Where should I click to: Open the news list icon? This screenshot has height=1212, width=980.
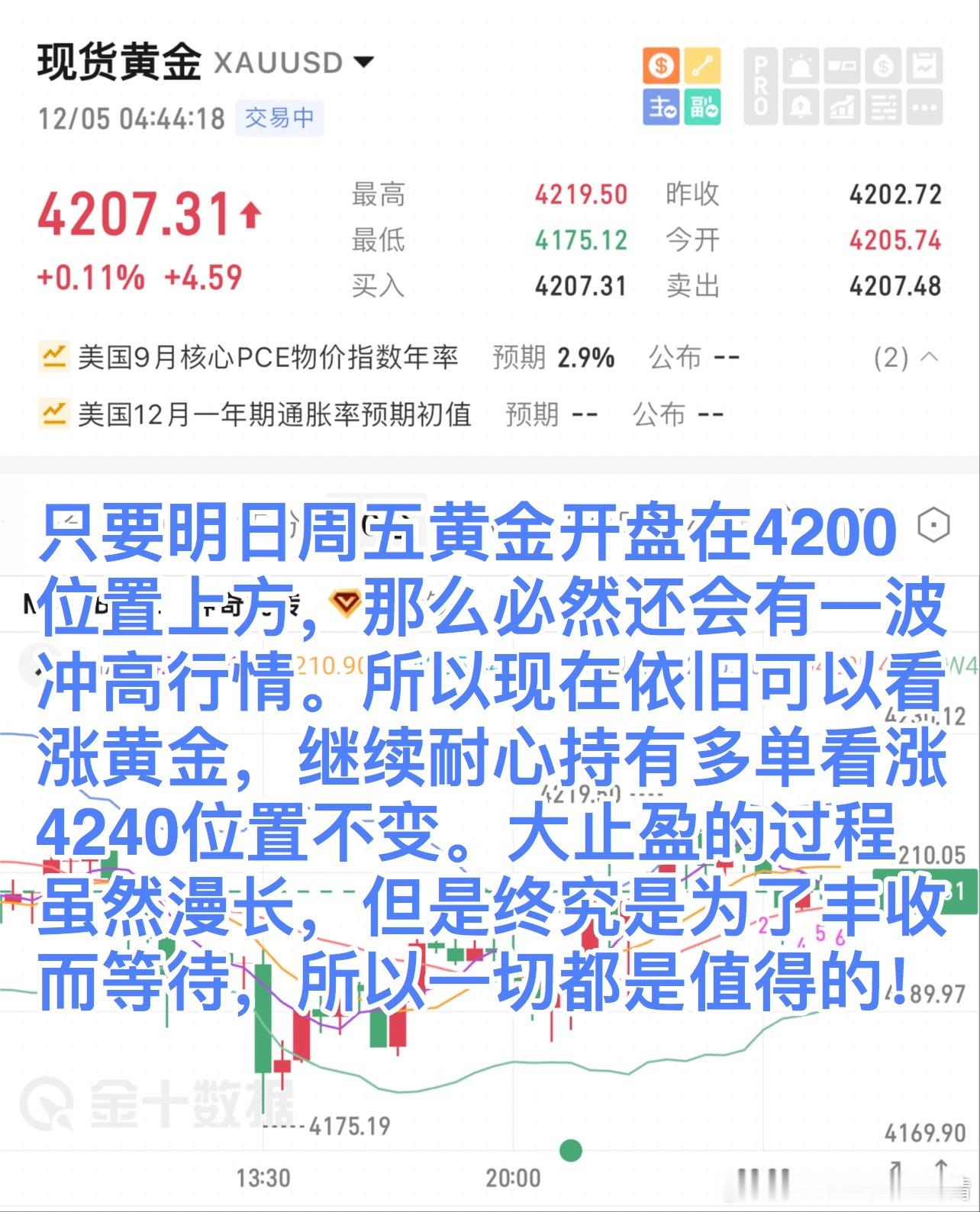point(882,107)
